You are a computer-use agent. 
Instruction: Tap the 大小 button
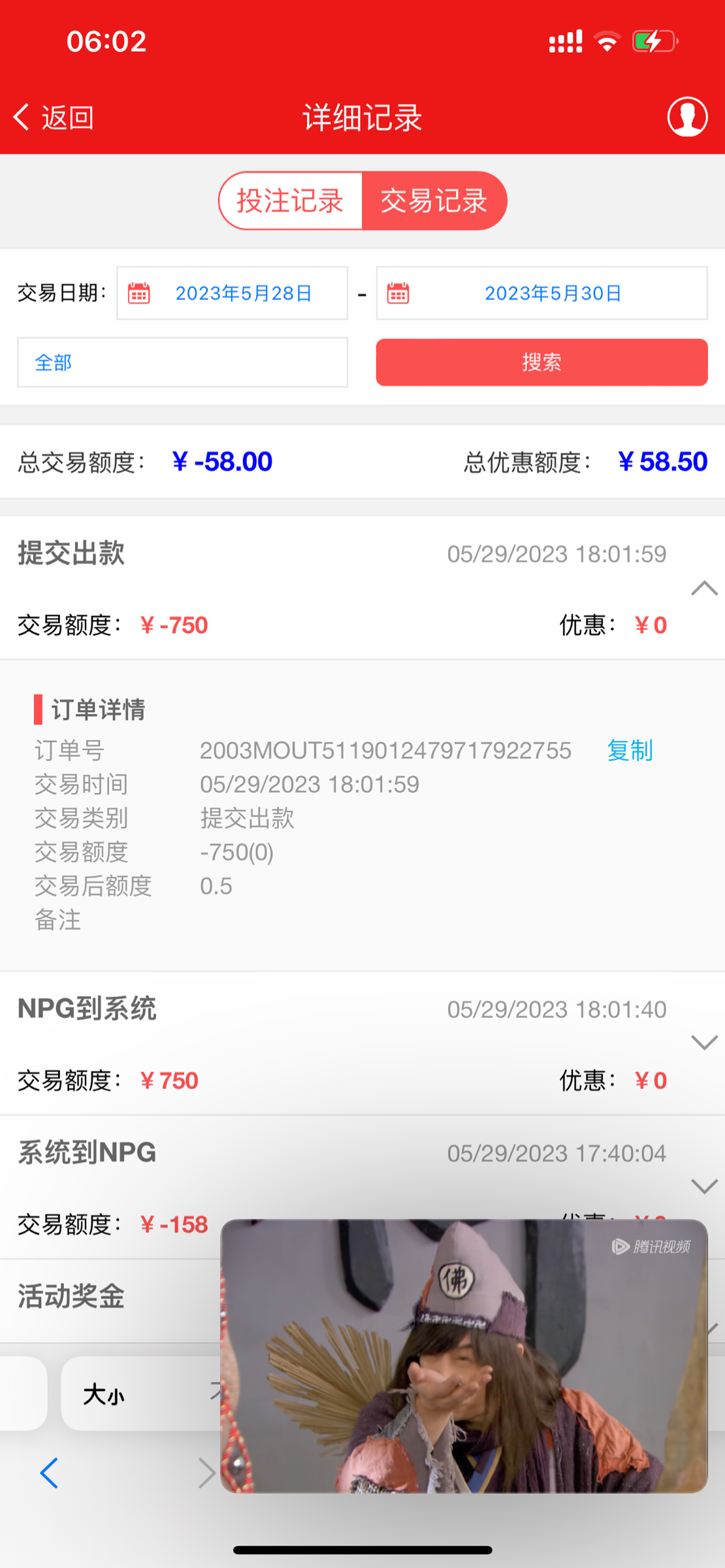[105, 1394]
